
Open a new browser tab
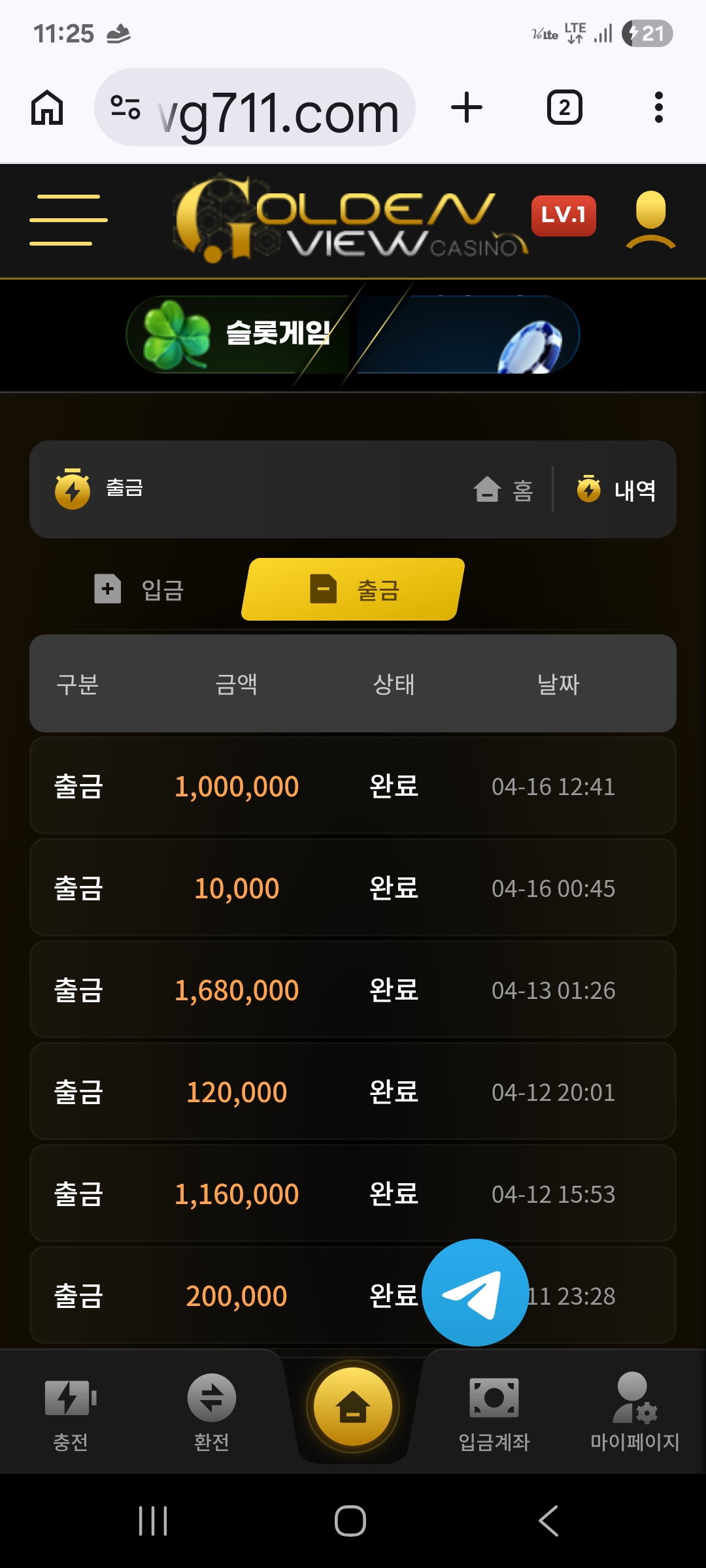pyautogui.click(x=467, y=108)
